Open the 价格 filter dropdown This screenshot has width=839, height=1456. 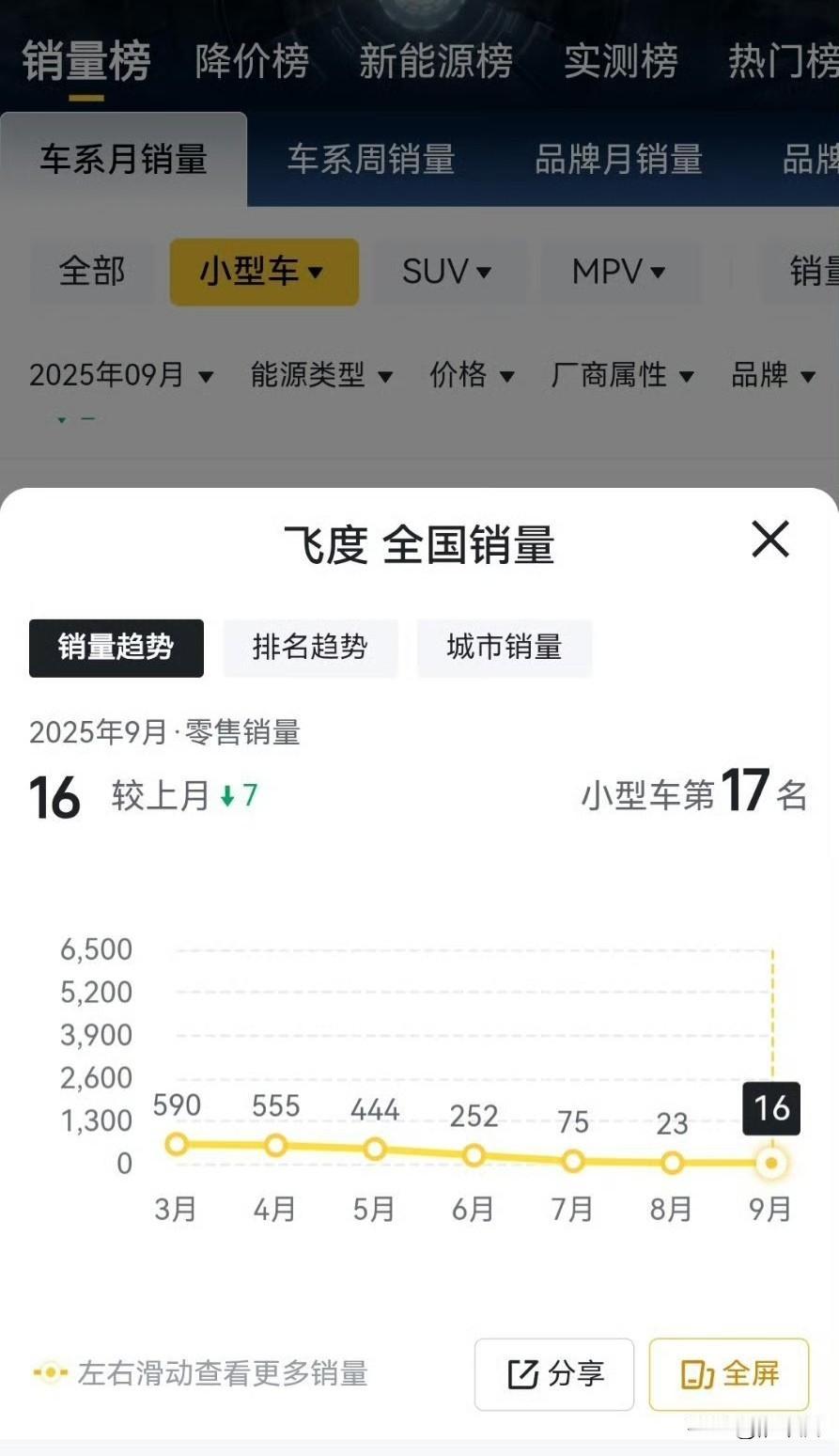coord(472,375)
